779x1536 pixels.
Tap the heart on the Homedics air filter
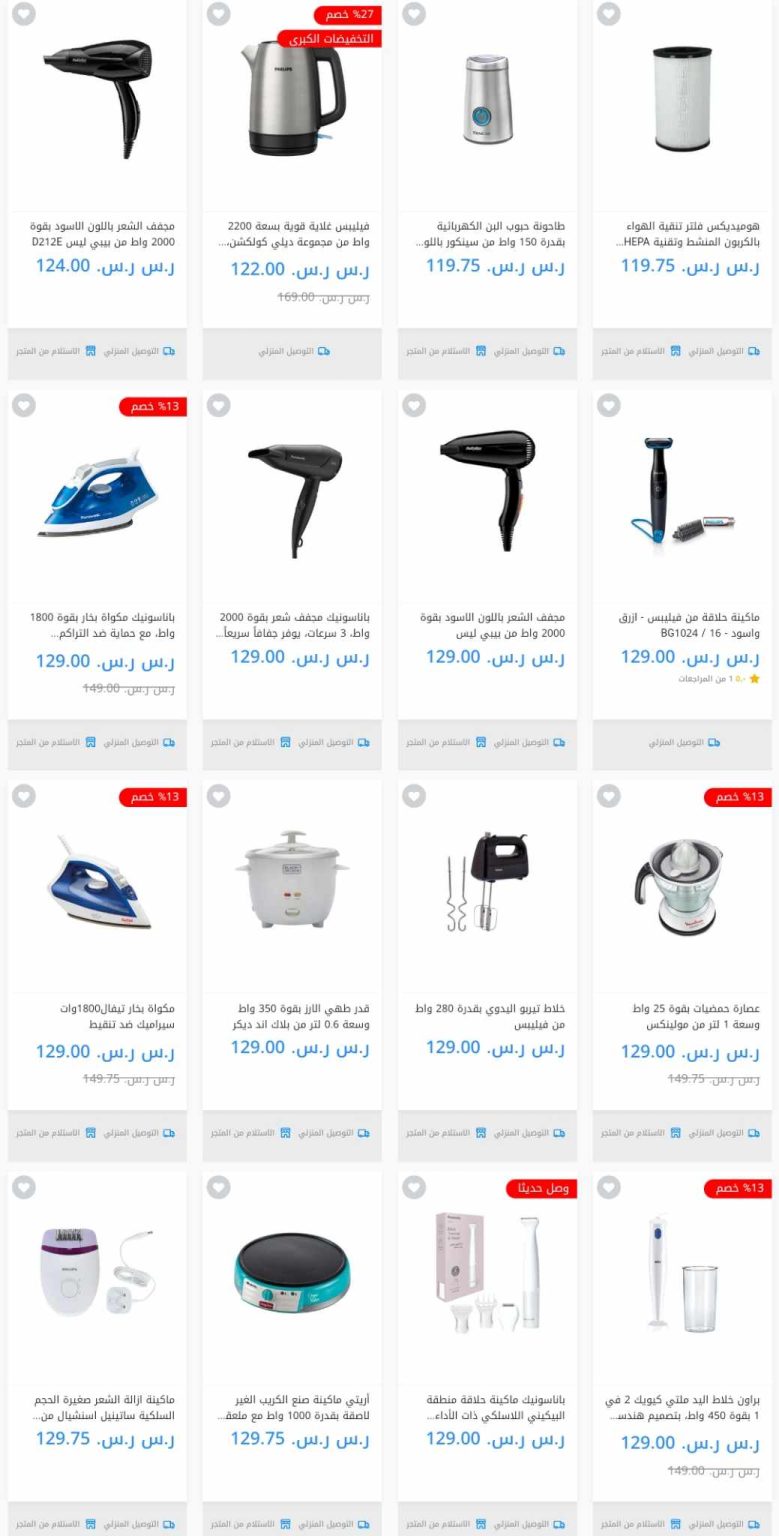[x=609, y=14]
